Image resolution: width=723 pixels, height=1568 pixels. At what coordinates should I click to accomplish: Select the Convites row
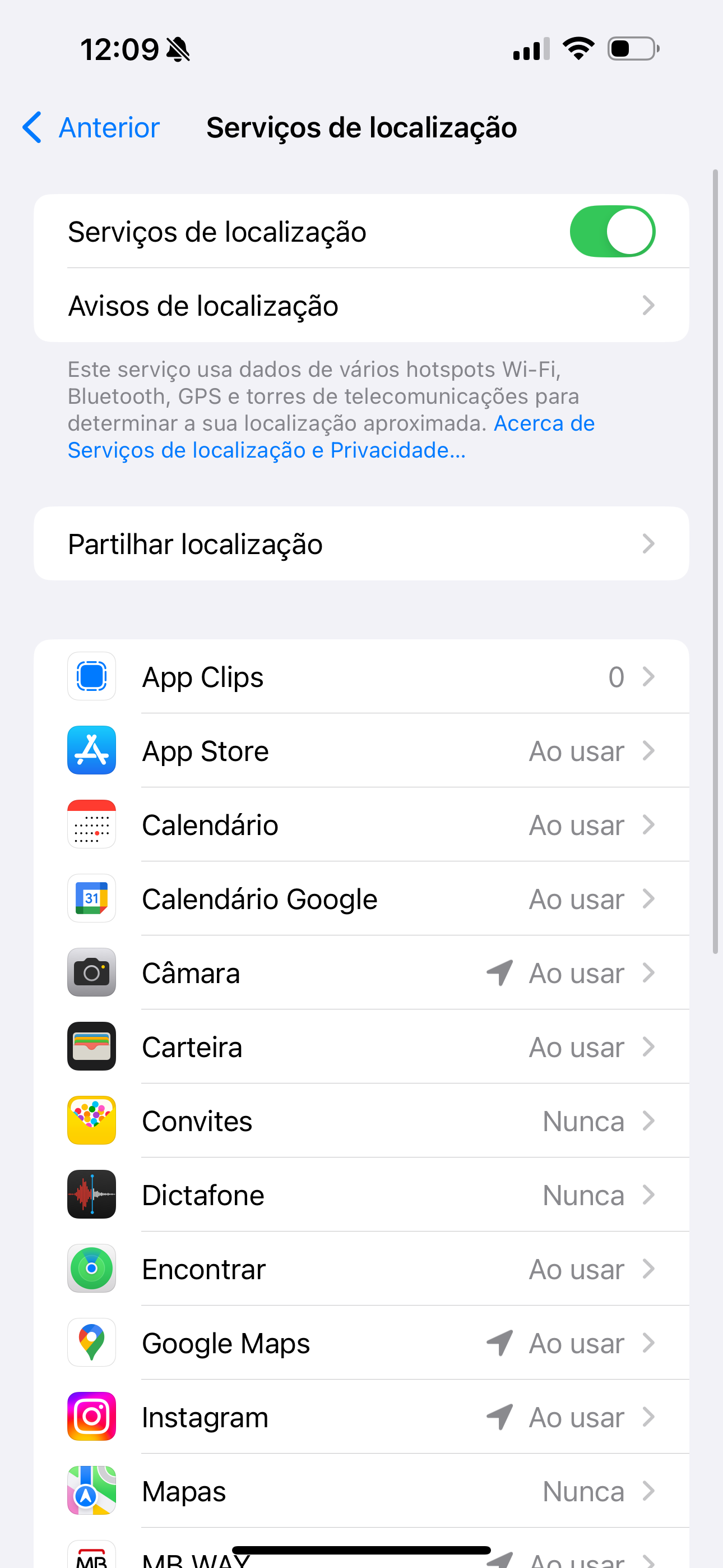(x=361, y=1120)
